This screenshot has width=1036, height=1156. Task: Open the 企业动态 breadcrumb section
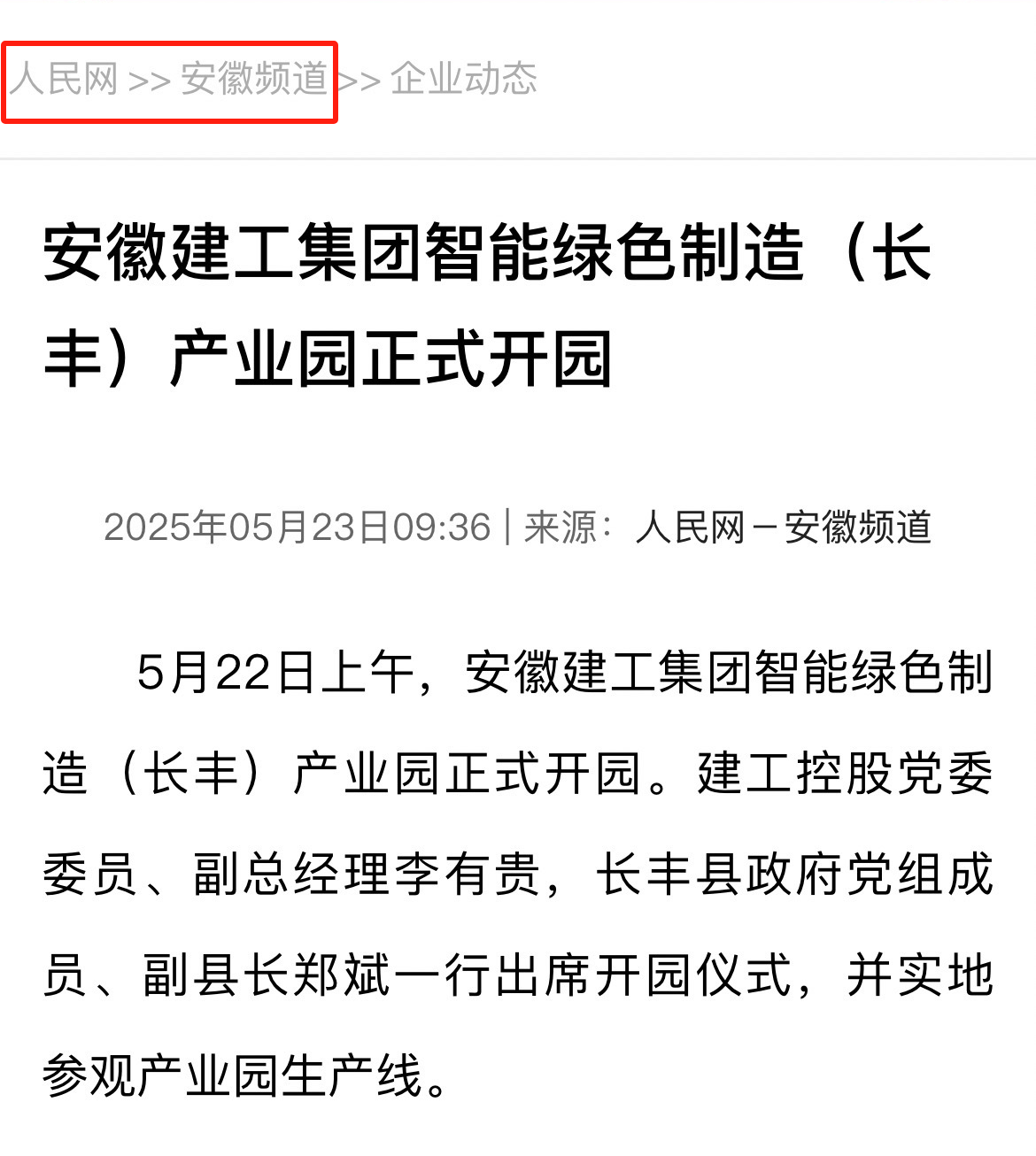pyautogui.click(x=464, y=79)
